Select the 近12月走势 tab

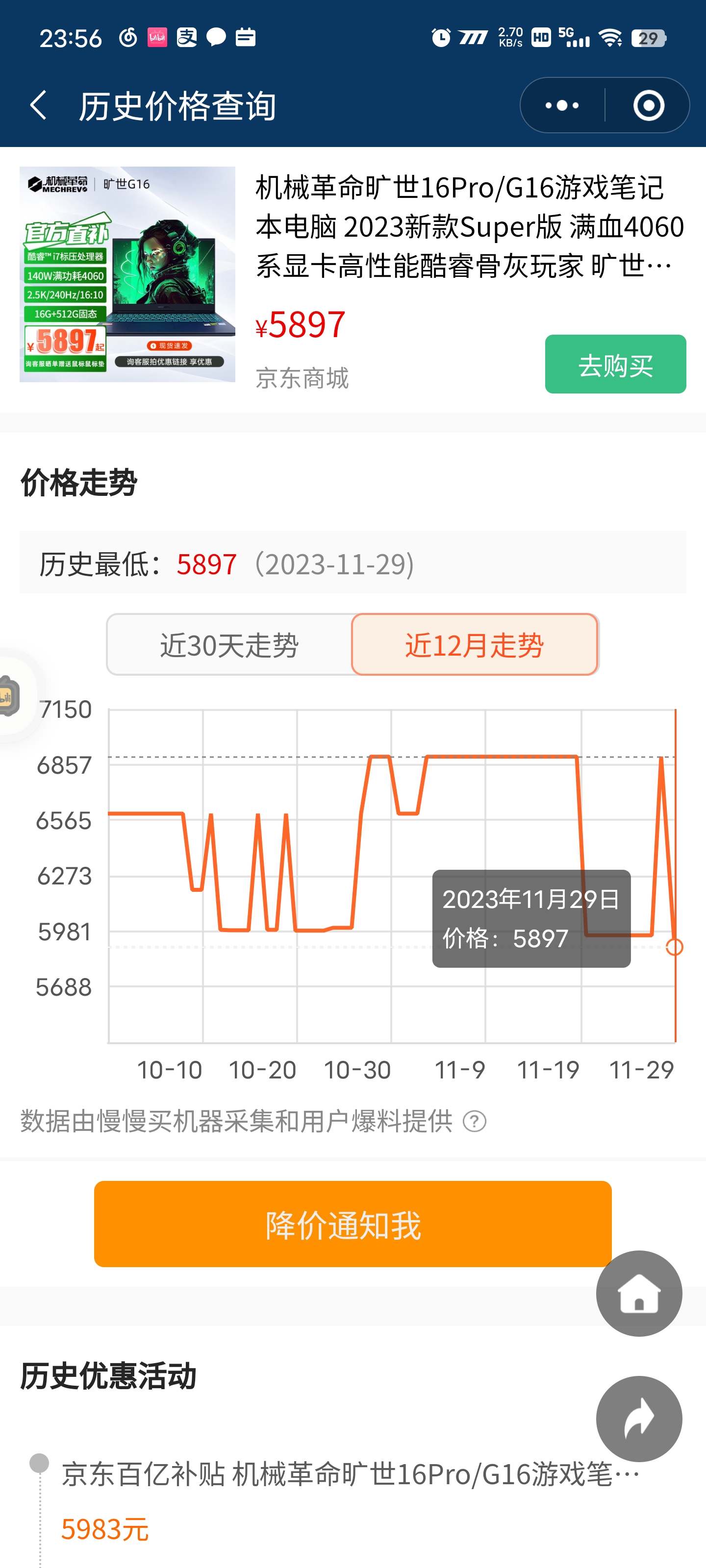click(x=475, y=645)
